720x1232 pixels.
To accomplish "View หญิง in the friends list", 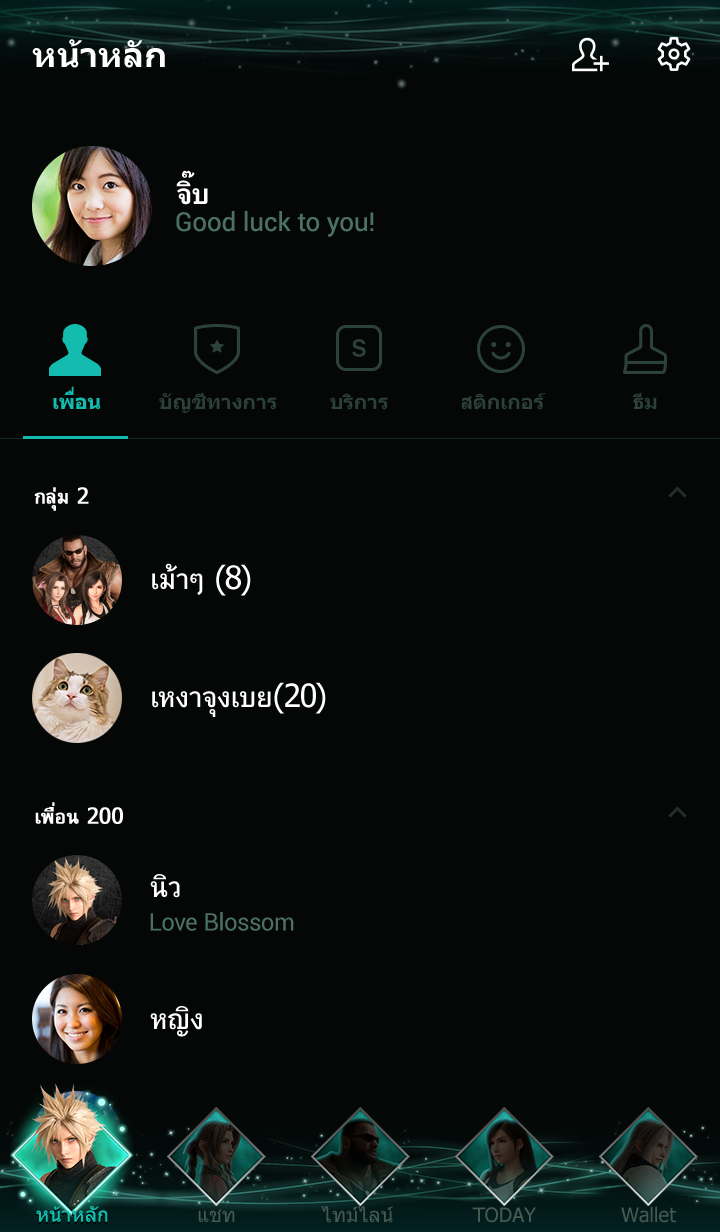I will point(176,1019).
